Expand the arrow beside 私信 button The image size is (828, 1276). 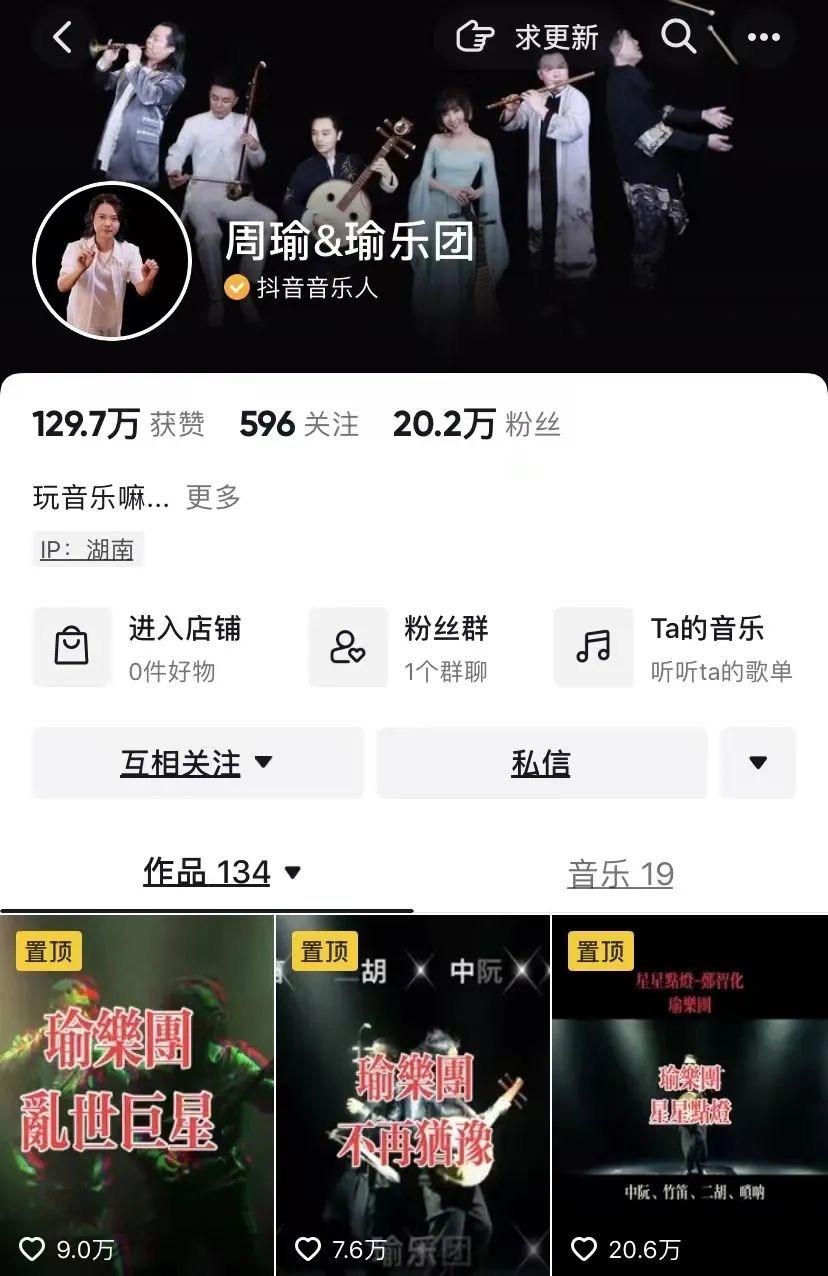coord(758,763)
